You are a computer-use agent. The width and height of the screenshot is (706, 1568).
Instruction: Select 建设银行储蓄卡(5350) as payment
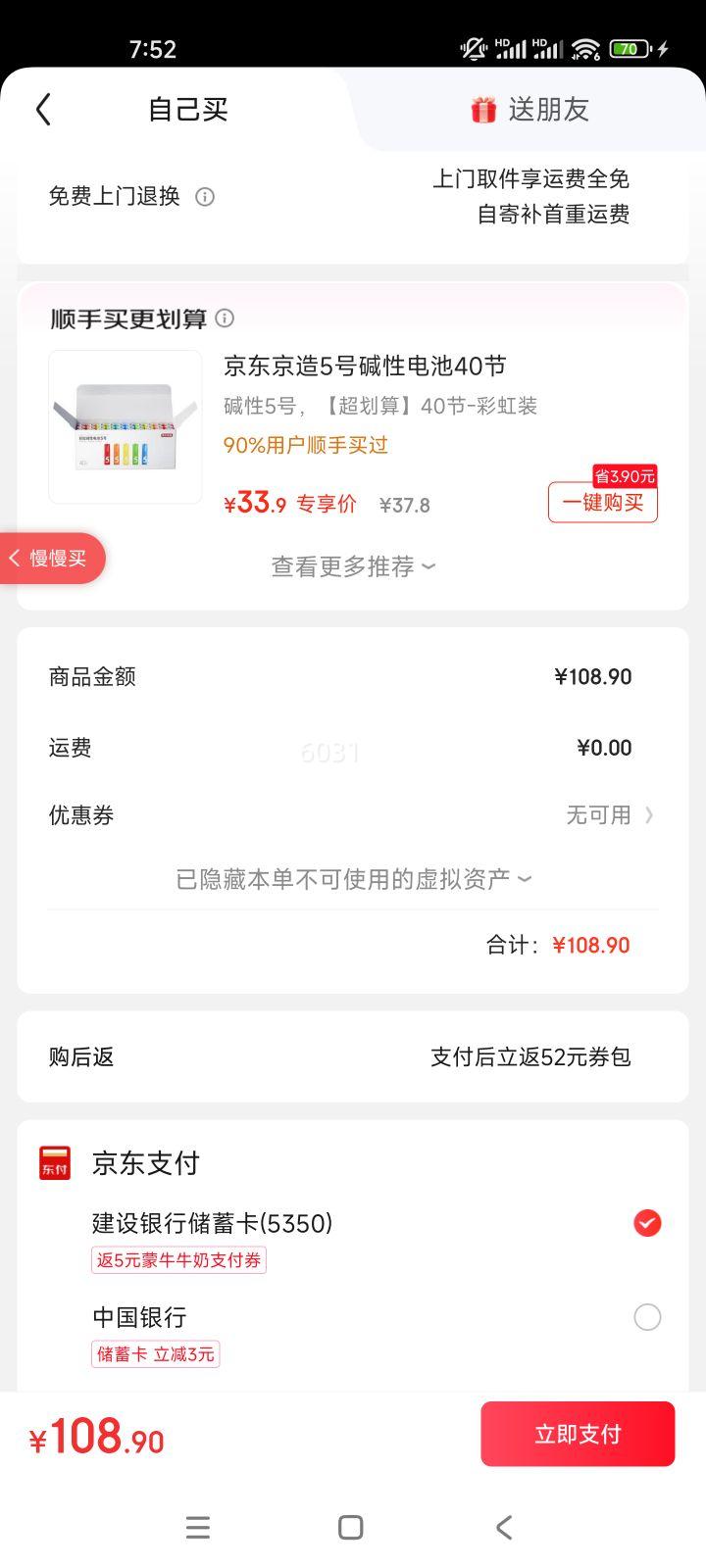tap(646, 1223)
